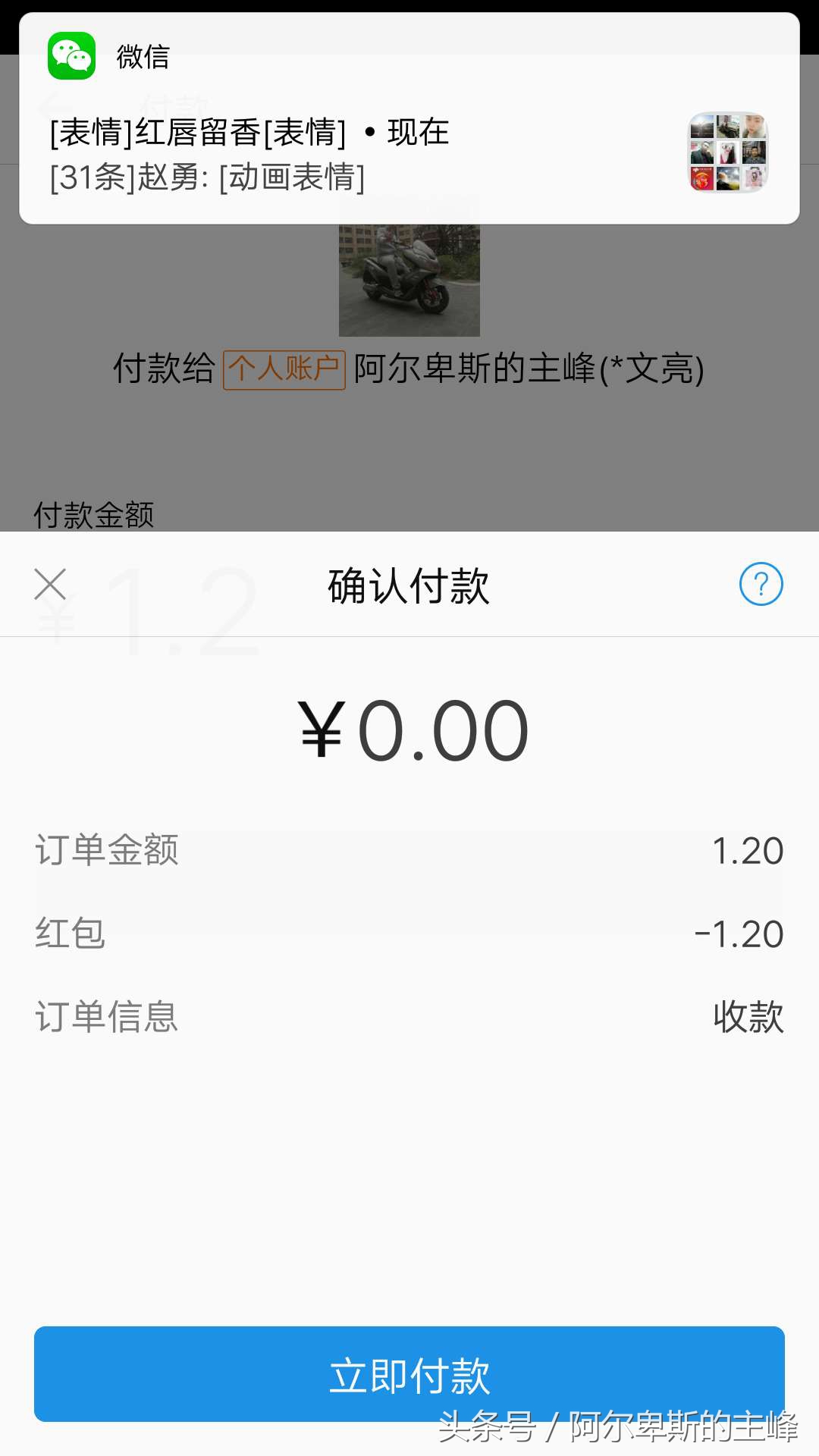The width and height of the screenshot is (819, 1456).
Task: Open WeChat via its green notification icon
Action: (73, 57)
